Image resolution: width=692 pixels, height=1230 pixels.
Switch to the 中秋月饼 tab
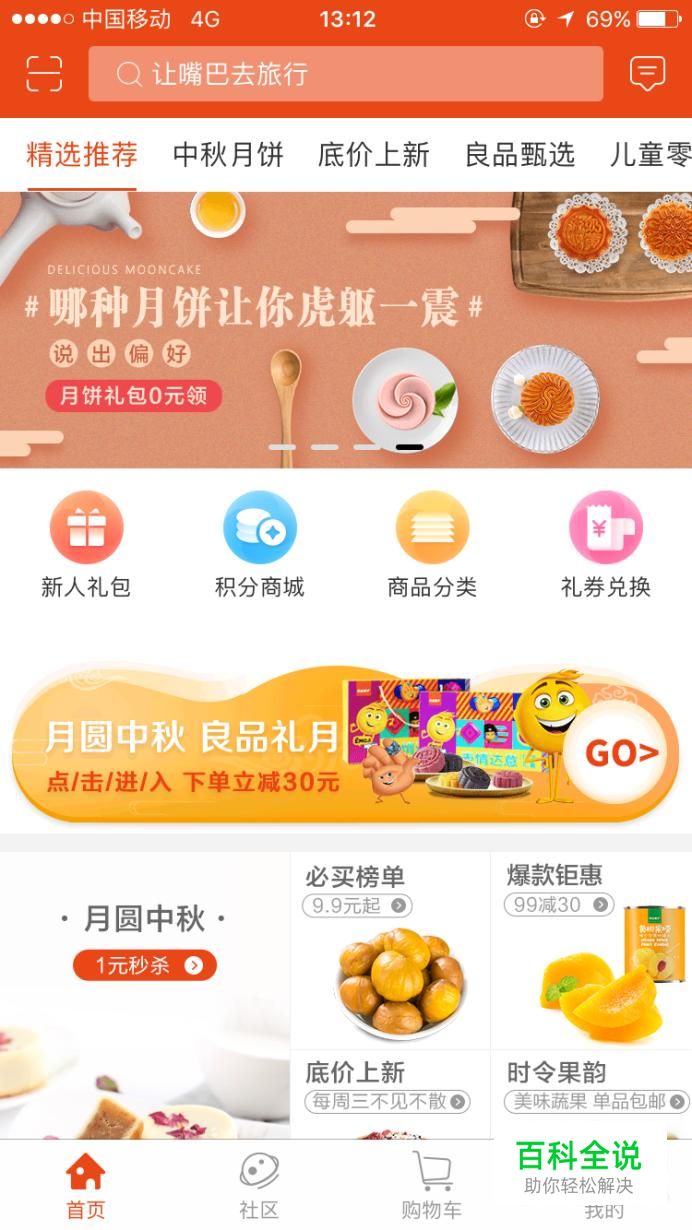[228, 155]
